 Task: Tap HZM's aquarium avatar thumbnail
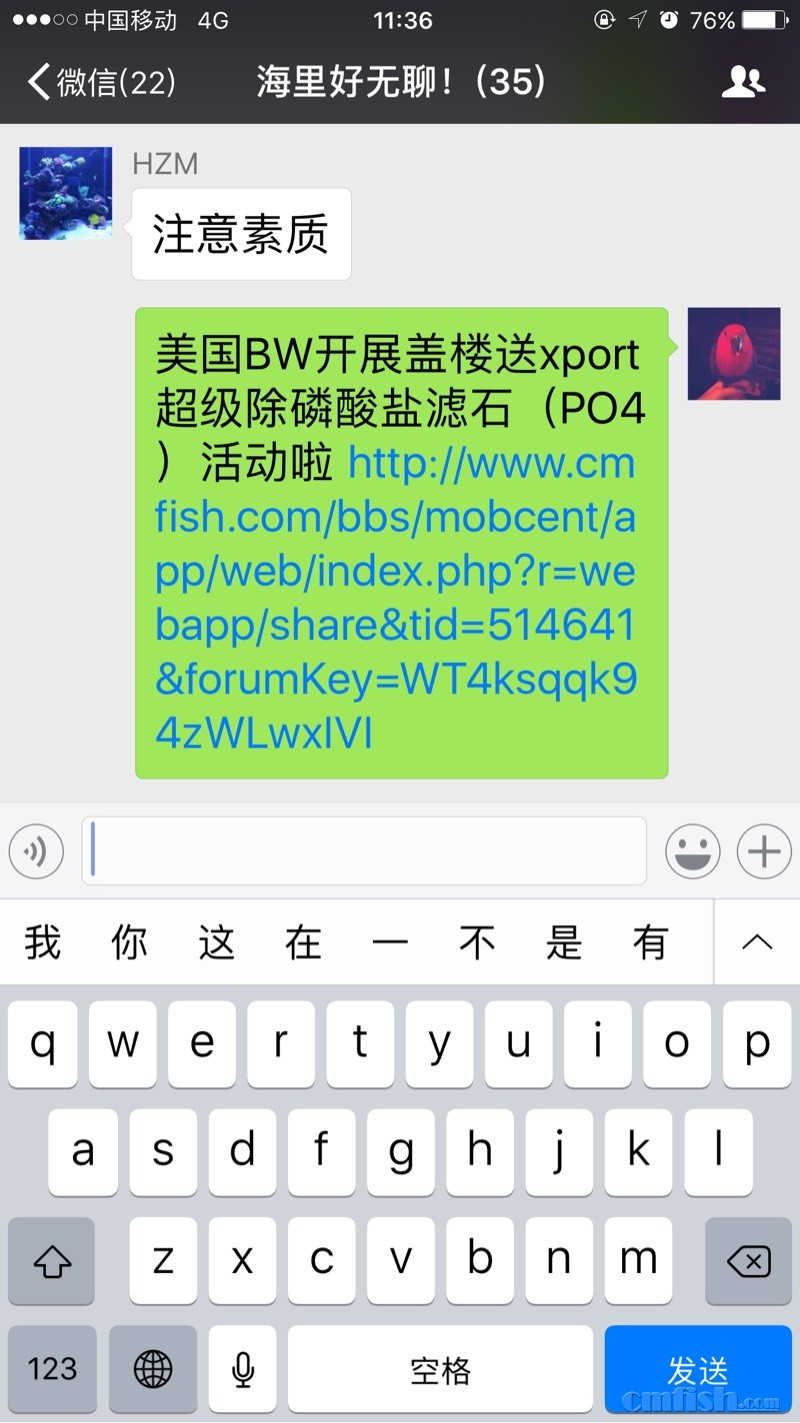point(64,193)
